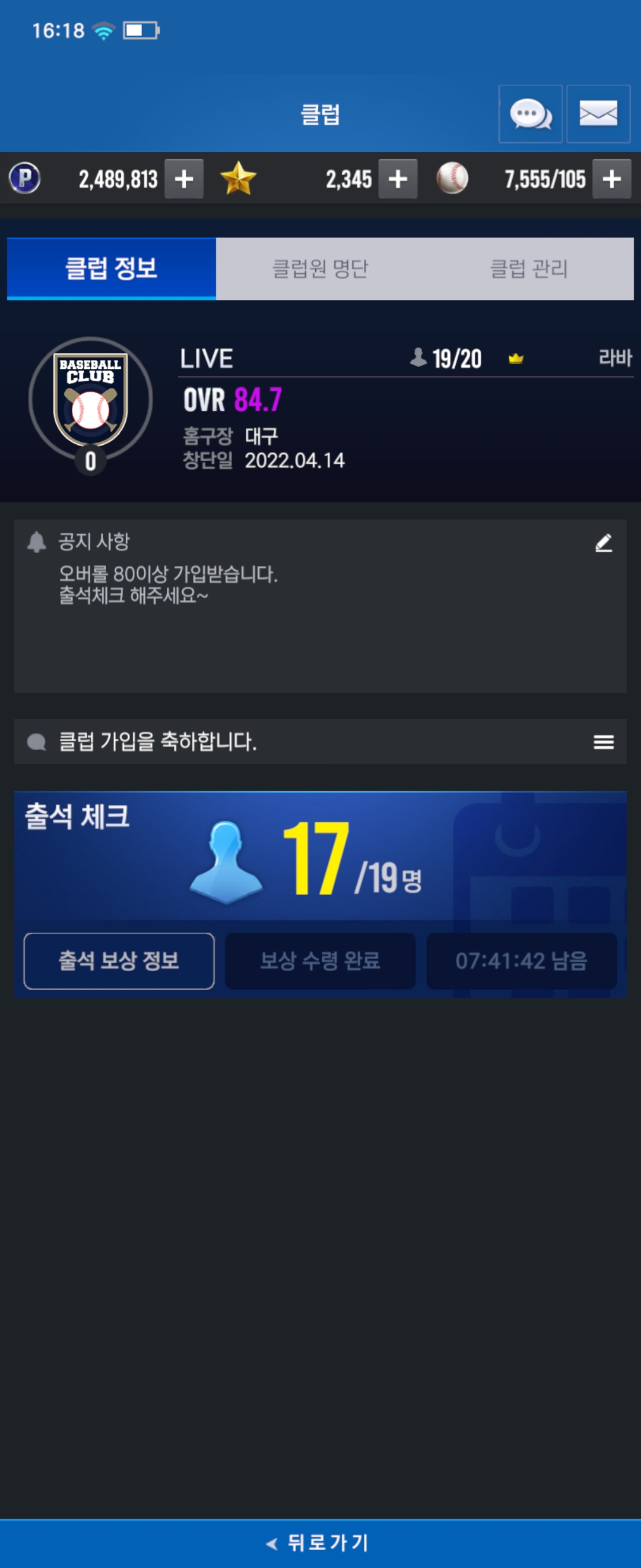This screenshot has height=1568, width=641.
Task: Open the mailbox envelope icon
Action: click(598, 114)
